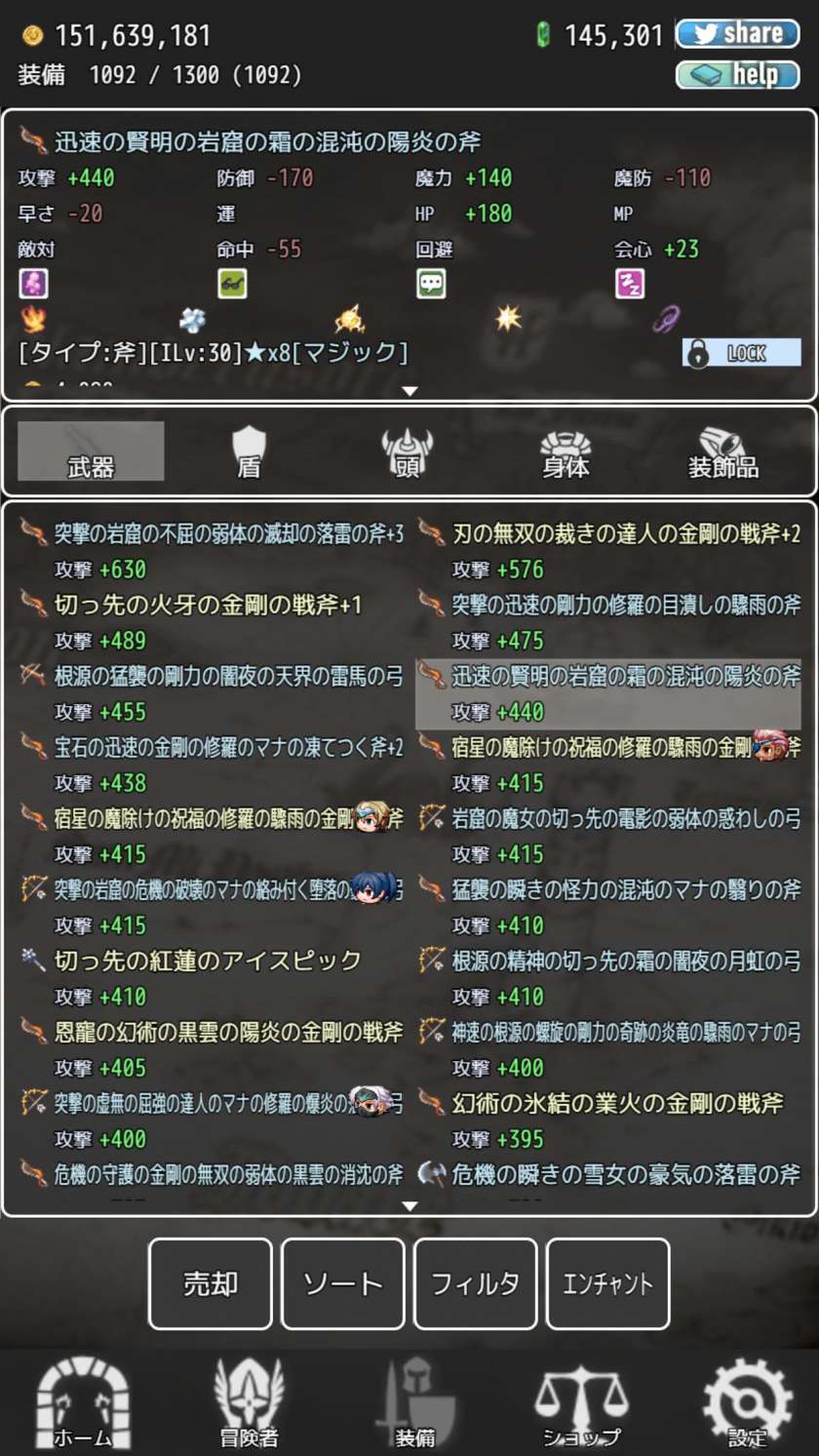The image size is (819, 1456).
Task: Open the ソート sort options
Action: coord(343,1283)
